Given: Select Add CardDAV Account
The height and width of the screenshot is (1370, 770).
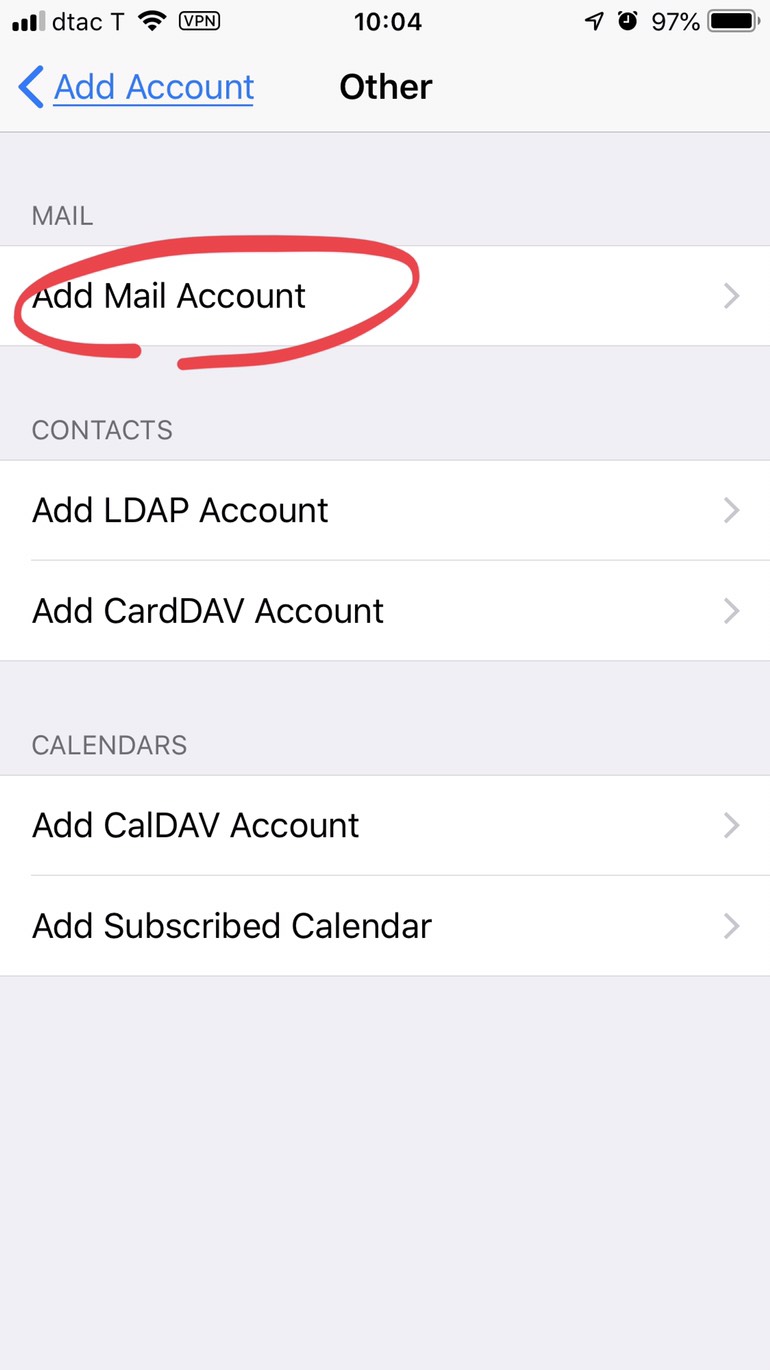Looking at the screenshot, I should pyautogui.click(x=385, y=611).
